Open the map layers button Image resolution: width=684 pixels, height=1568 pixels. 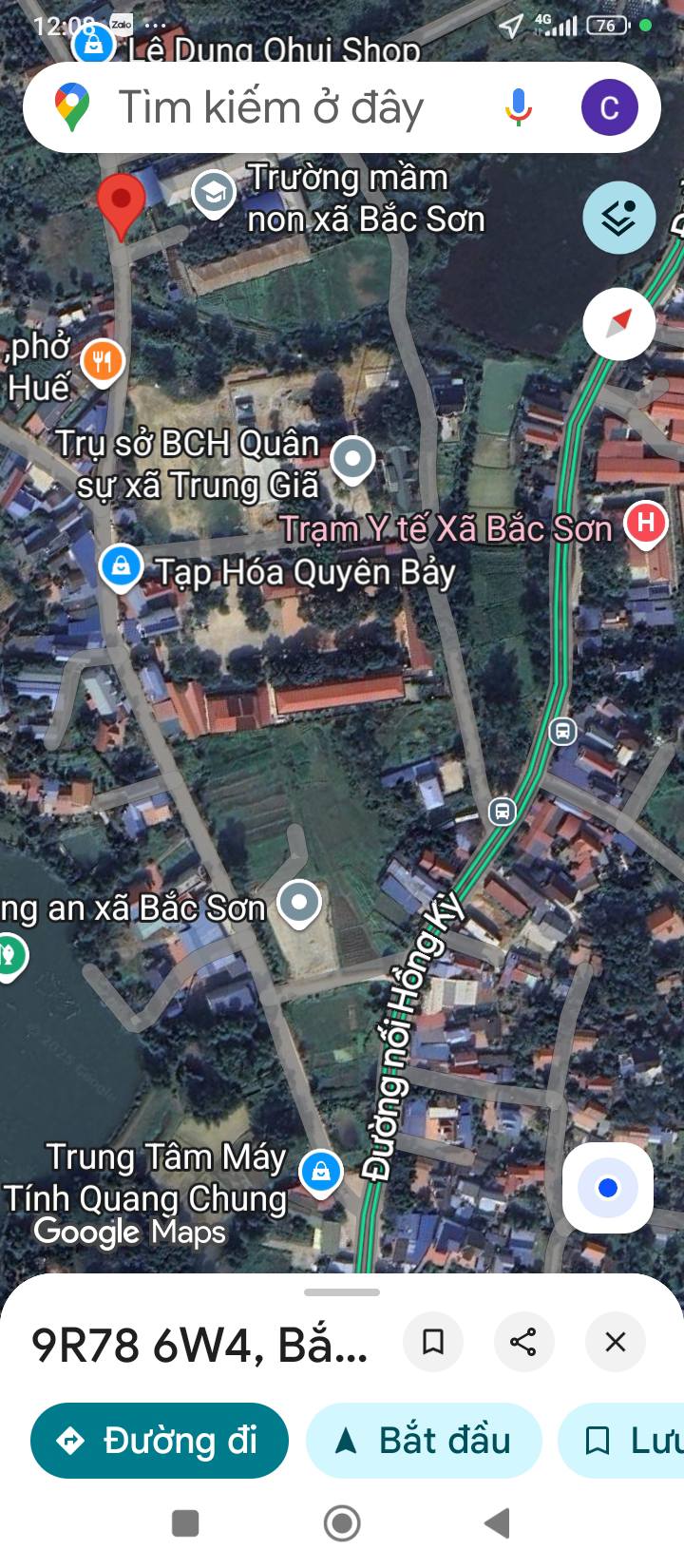(x=619, y=218)
